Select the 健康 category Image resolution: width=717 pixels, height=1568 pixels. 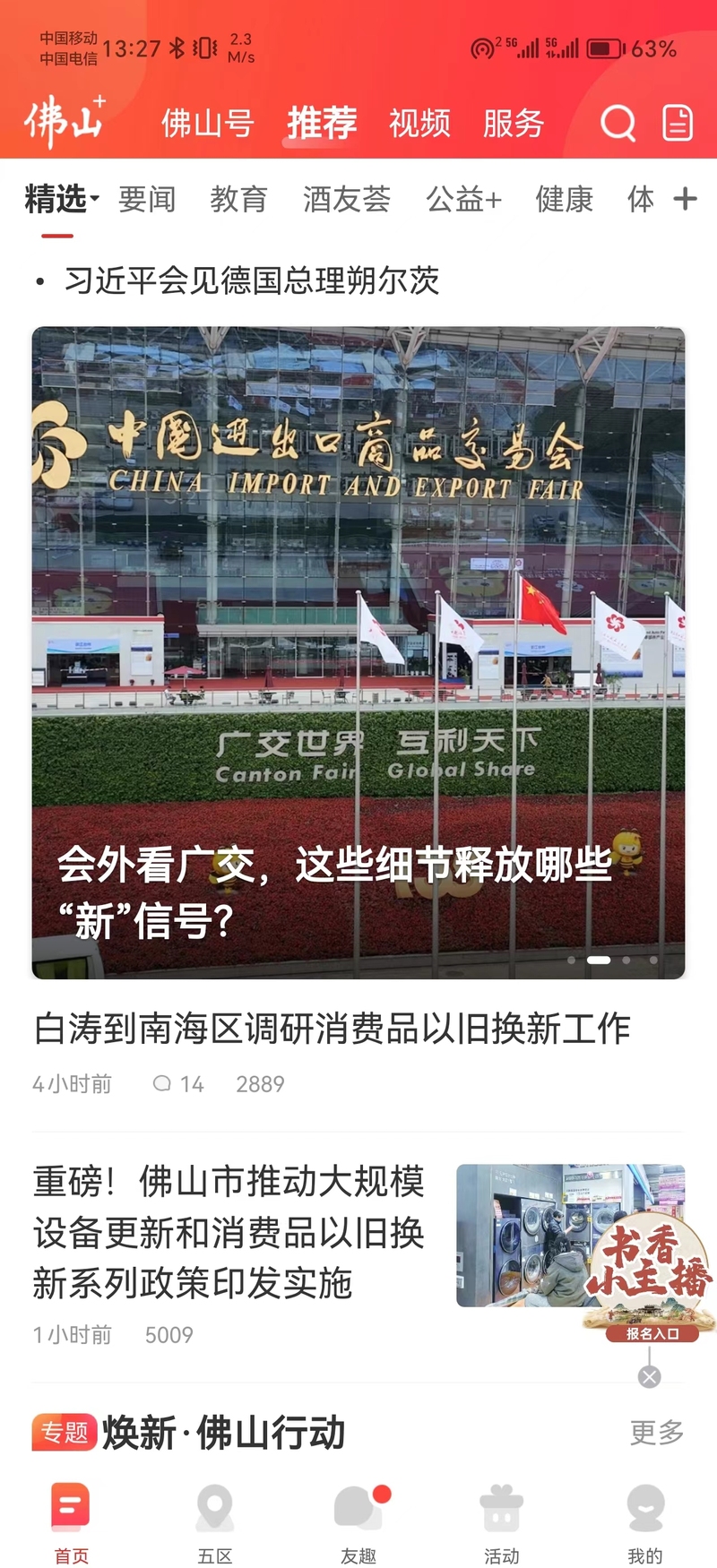565,199
